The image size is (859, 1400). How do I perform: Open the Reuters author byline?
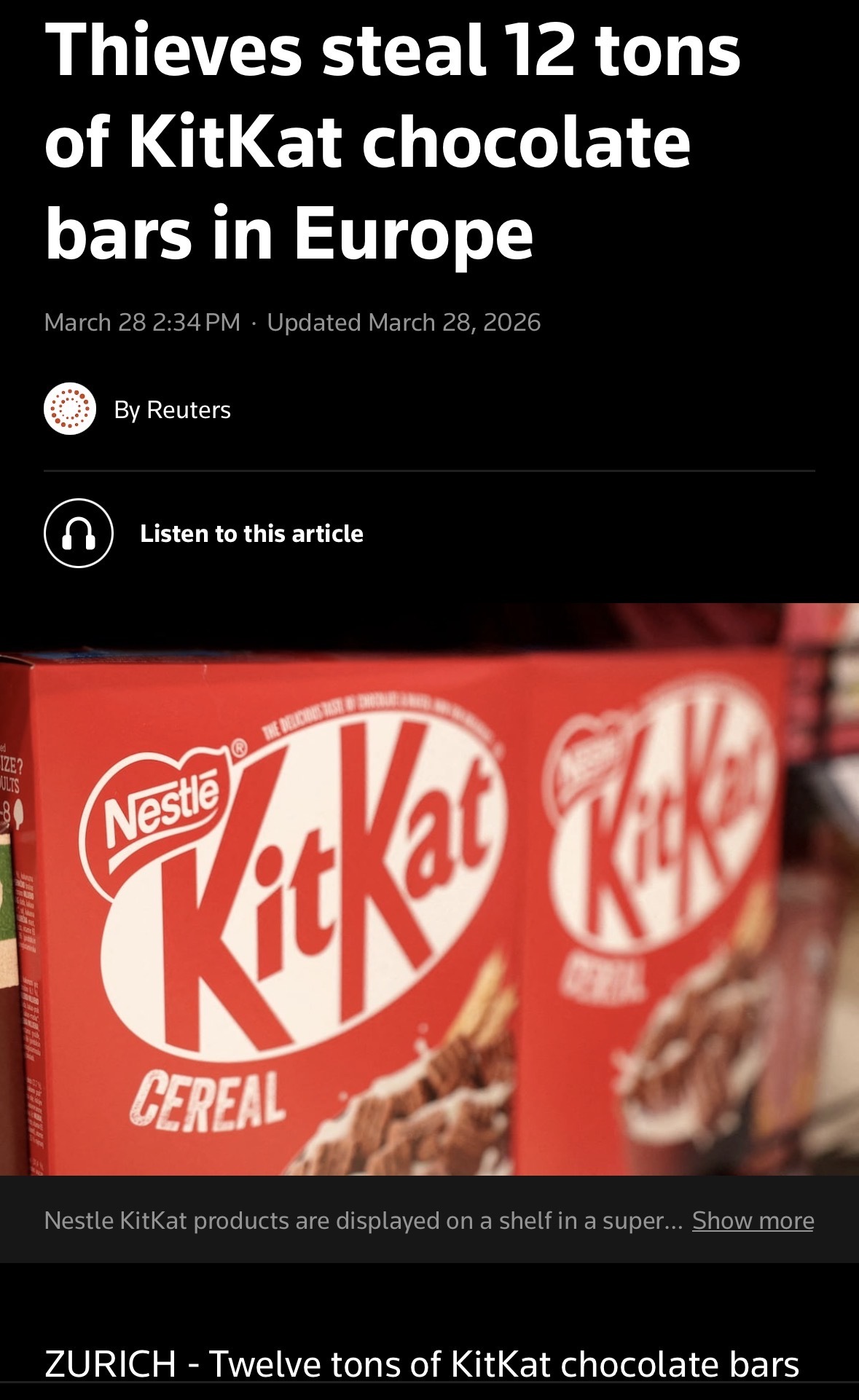172,410
